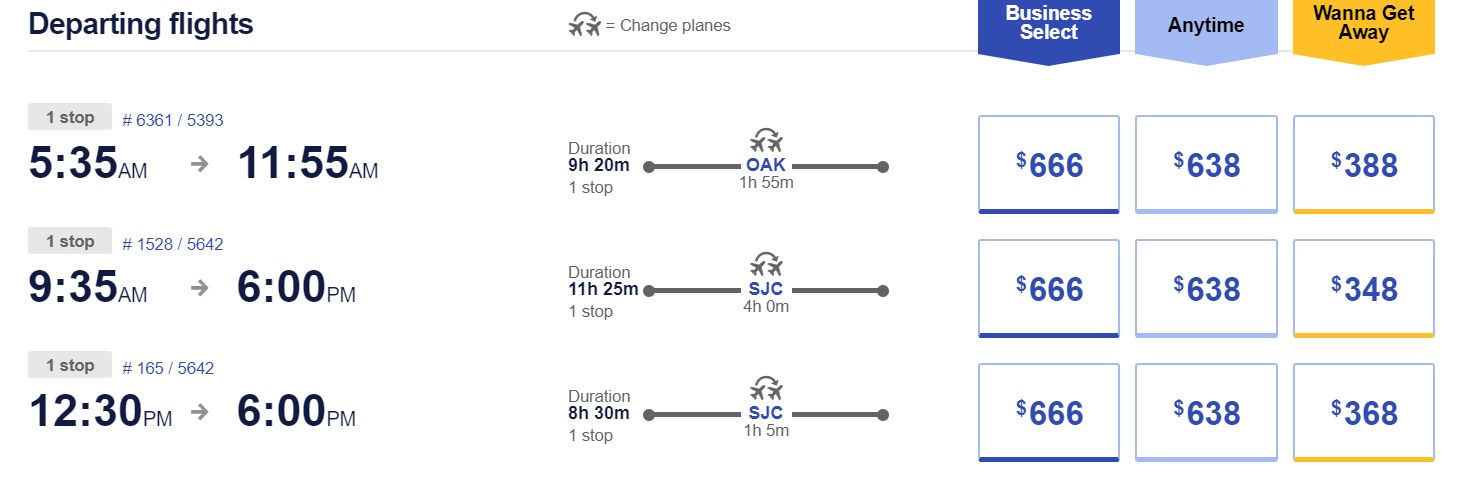Open flight # 165 / 5642 details
The height and width of the screenshot is (491, 1457).
[168, 368]
